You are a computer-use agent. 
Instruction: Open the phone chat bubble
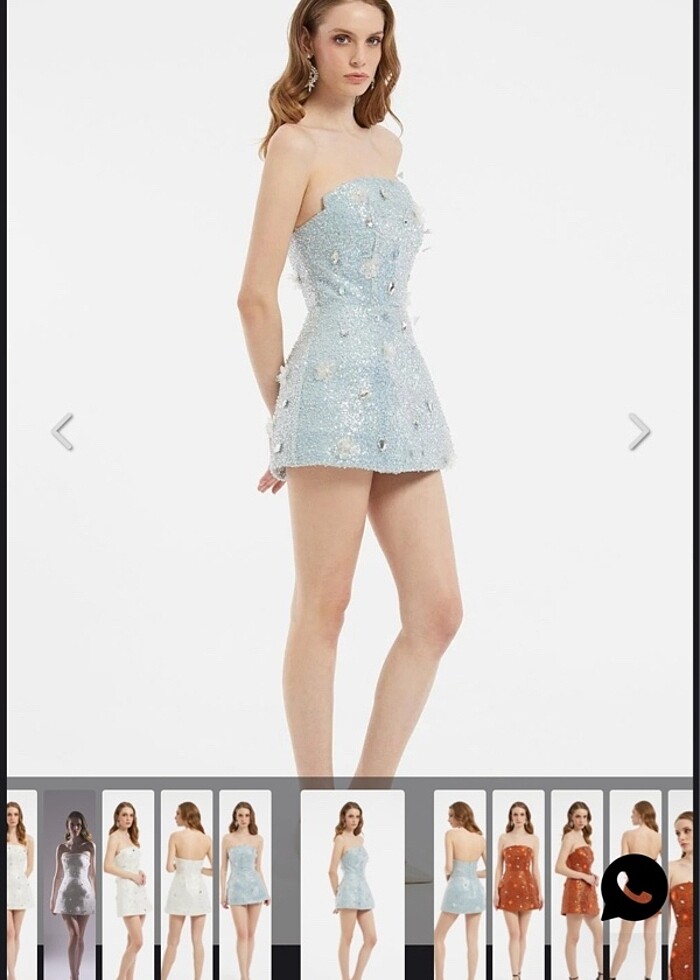tap(633, 887)
